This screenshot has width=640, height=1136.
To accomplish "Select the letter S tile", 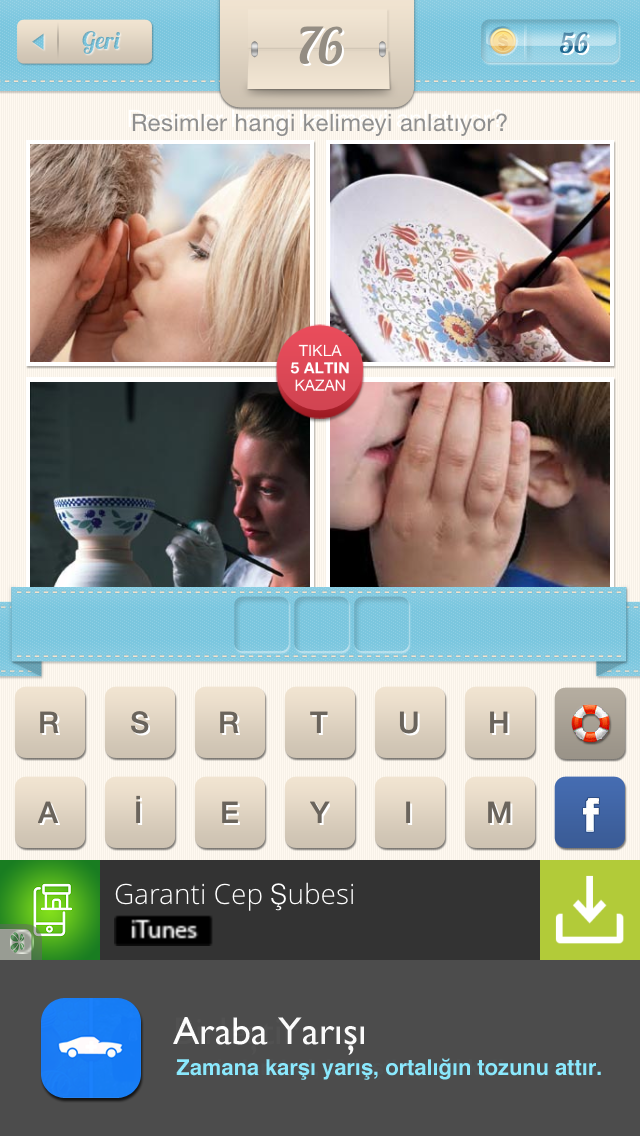I will click(140, 723).
